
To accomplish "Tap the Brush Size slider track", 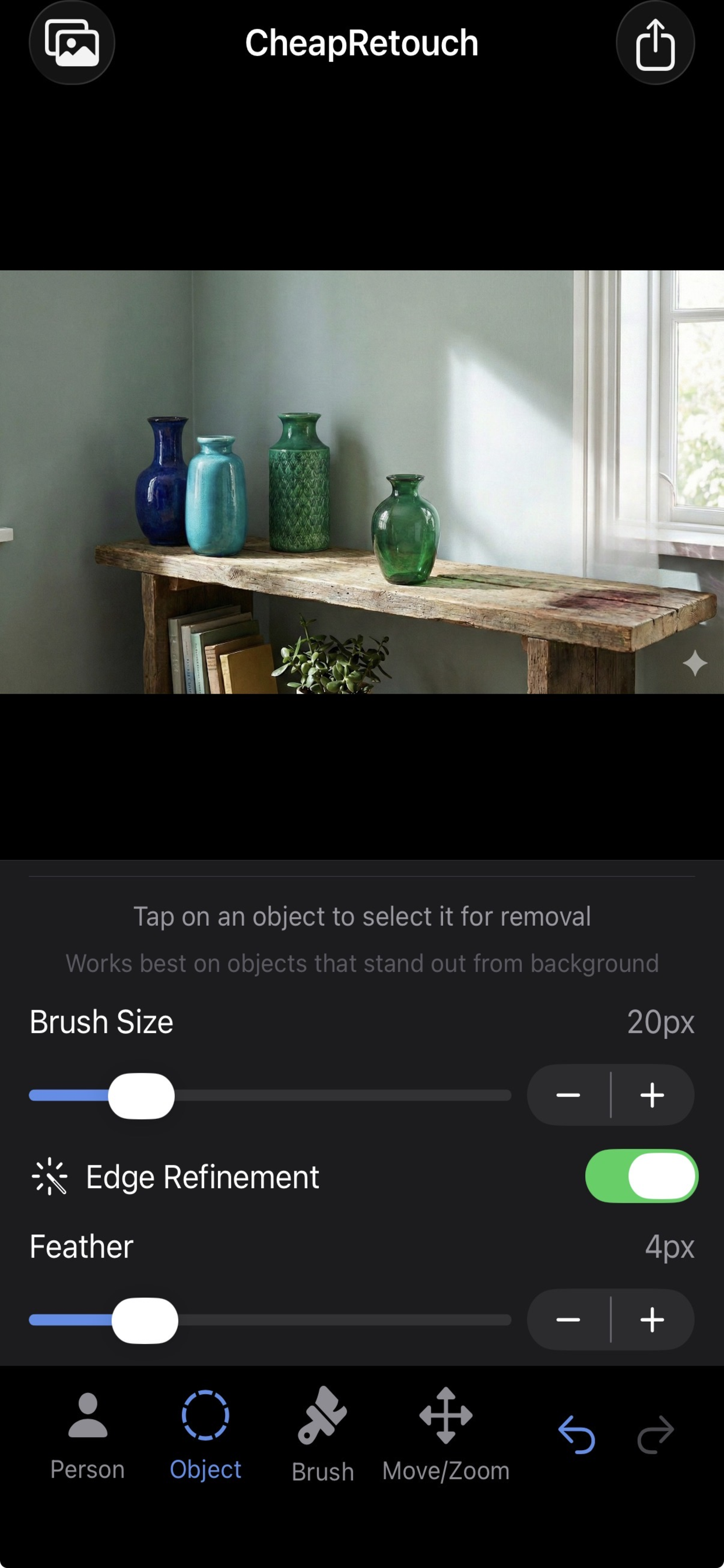I will [x=340, y=1095].
